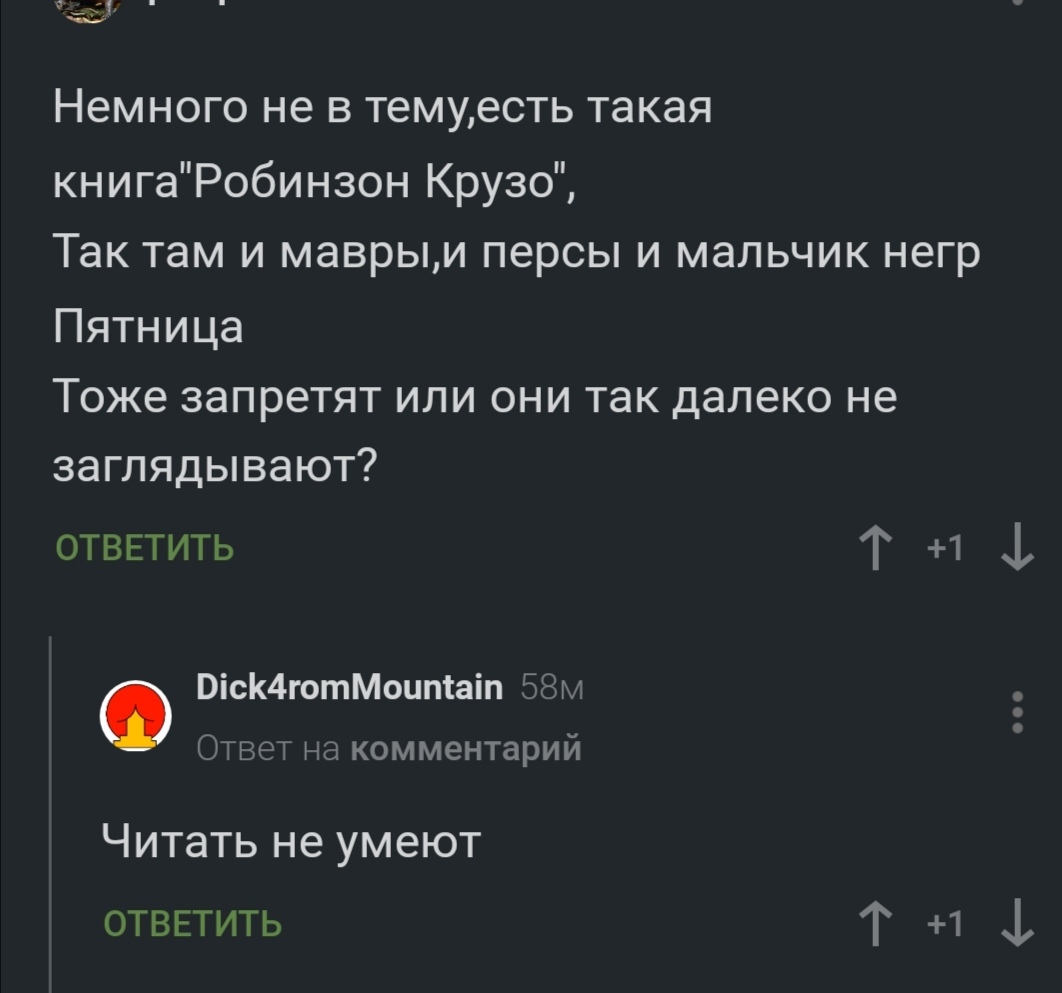Upvote the Robinson Crusoe comment

[x=877, y=549]
